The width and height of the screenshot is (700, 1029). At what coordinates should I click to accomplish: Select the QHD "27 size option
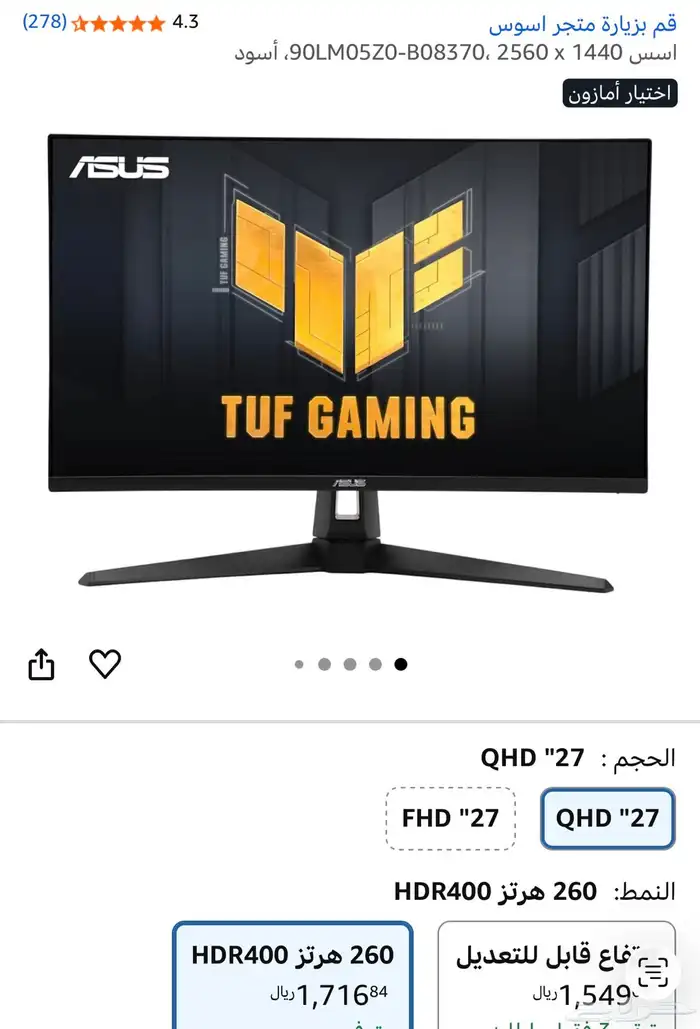(x=607, y=818)
